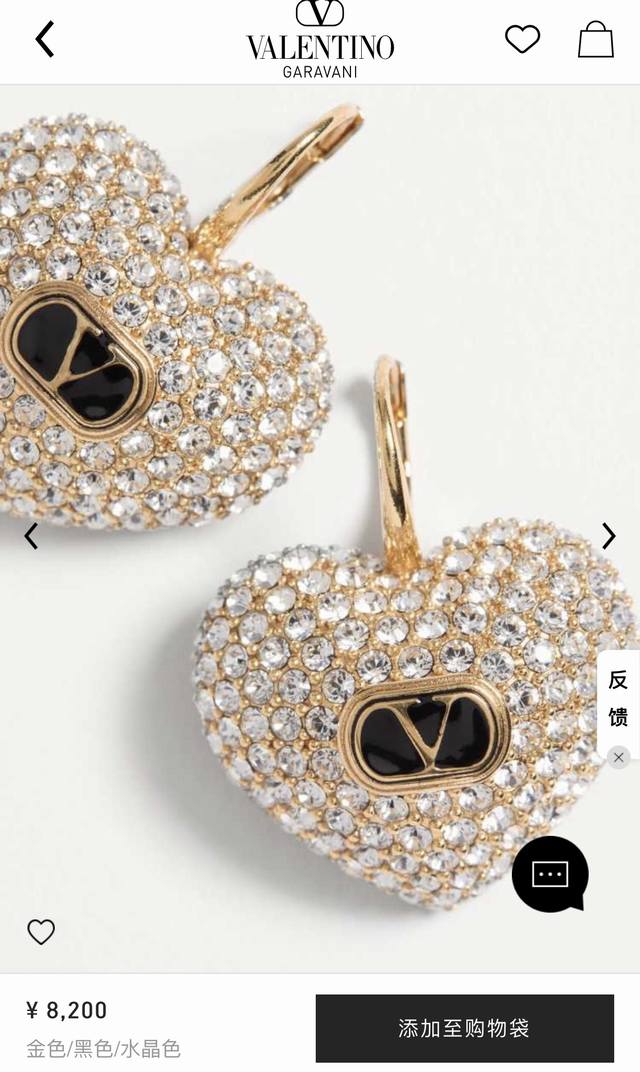Dismiss the 反馈 feedback tab
640x1072 pixels.
coord(618,758)
